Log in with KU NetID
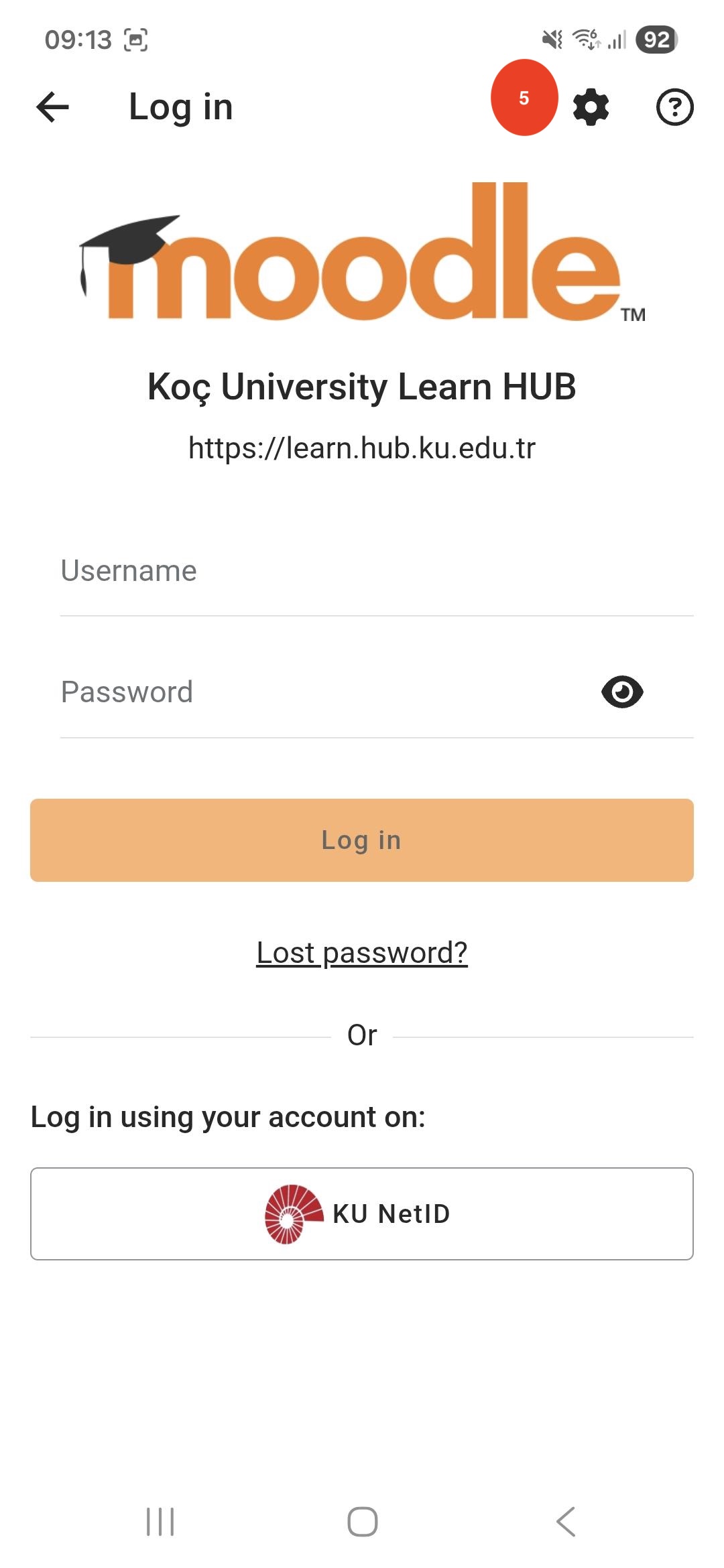The image size is (724, 1568). 362,1214
